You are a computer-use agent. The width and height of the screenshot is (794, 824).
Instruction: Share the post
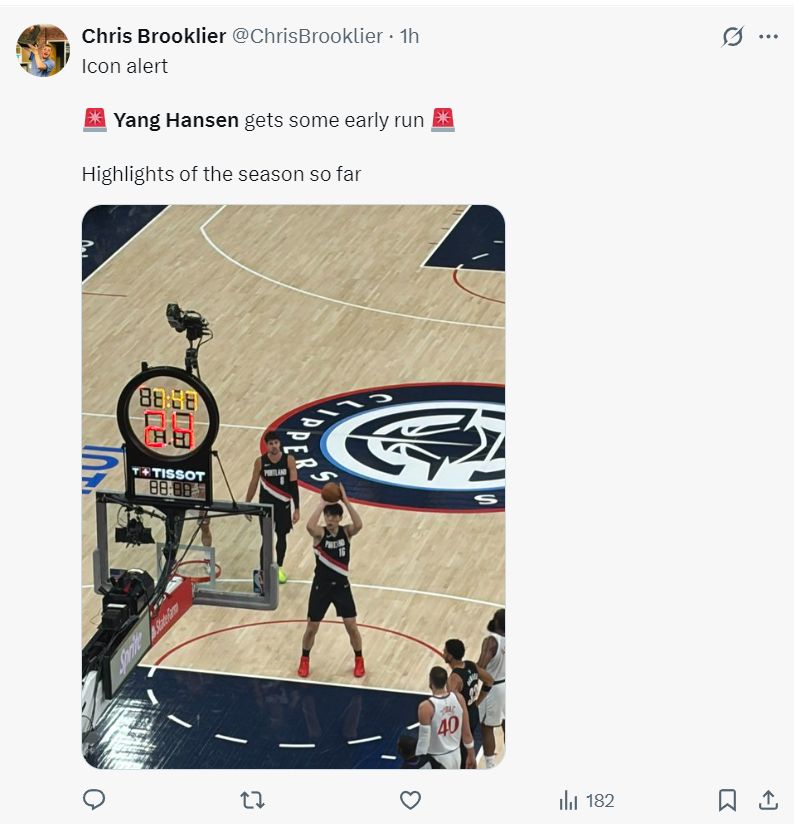pyautogui.click(x=768, y=800)
